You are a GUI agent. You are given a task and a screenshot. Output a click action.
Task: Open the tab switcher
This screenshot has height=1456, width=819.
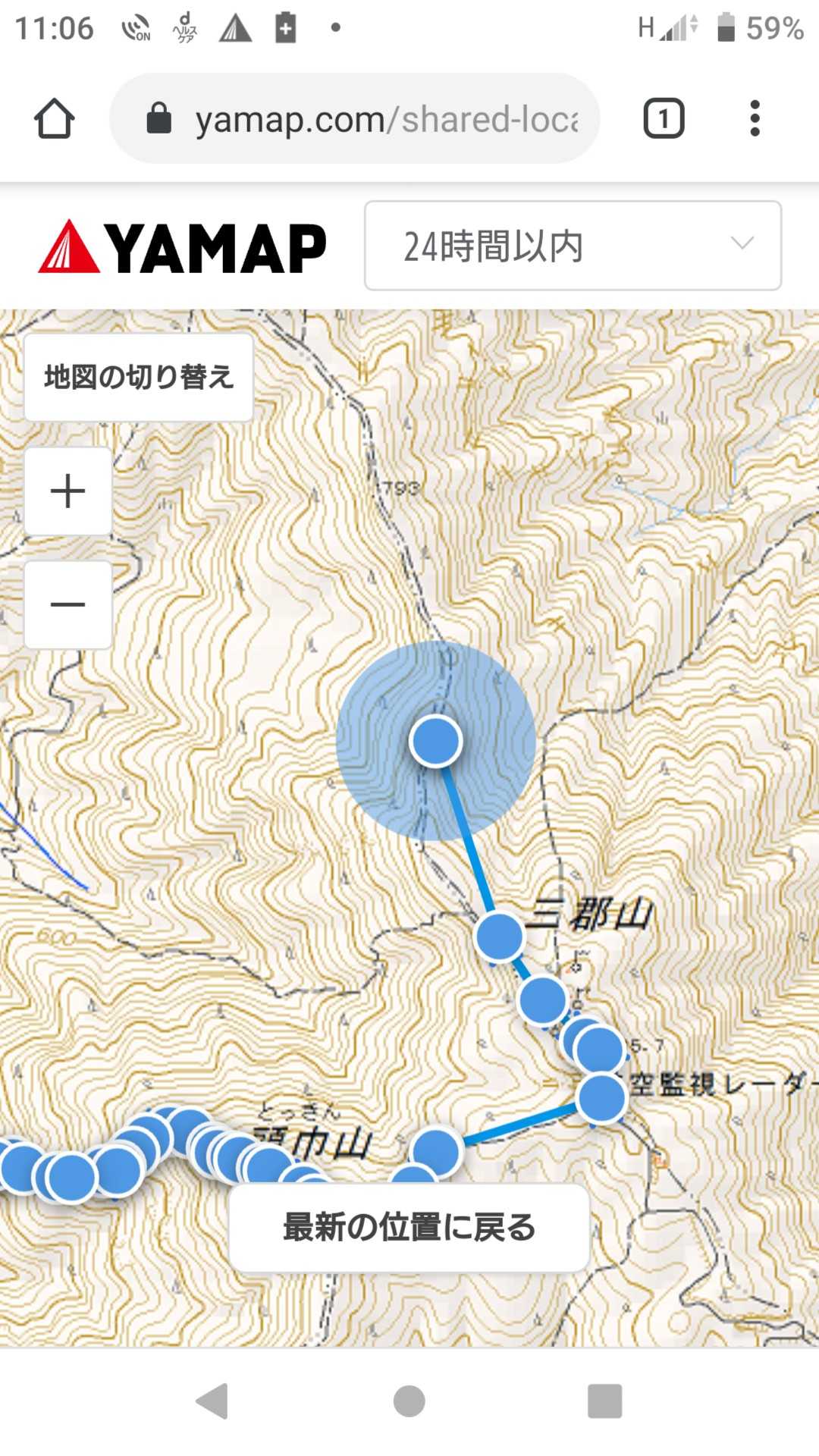(x=664, y=118)
